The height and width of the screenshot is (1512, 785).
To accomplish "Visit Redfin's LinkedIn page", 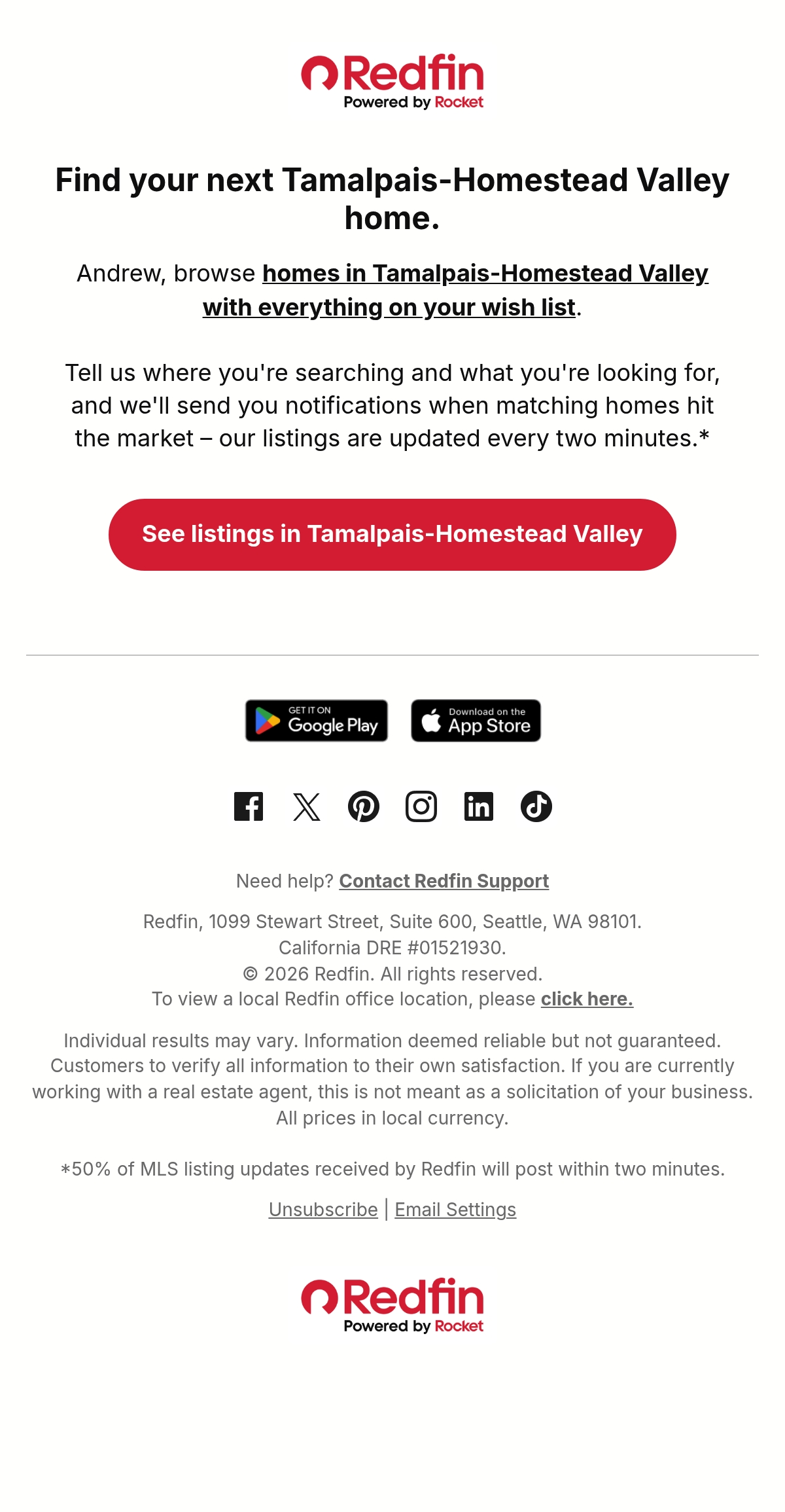I will 479,806.
